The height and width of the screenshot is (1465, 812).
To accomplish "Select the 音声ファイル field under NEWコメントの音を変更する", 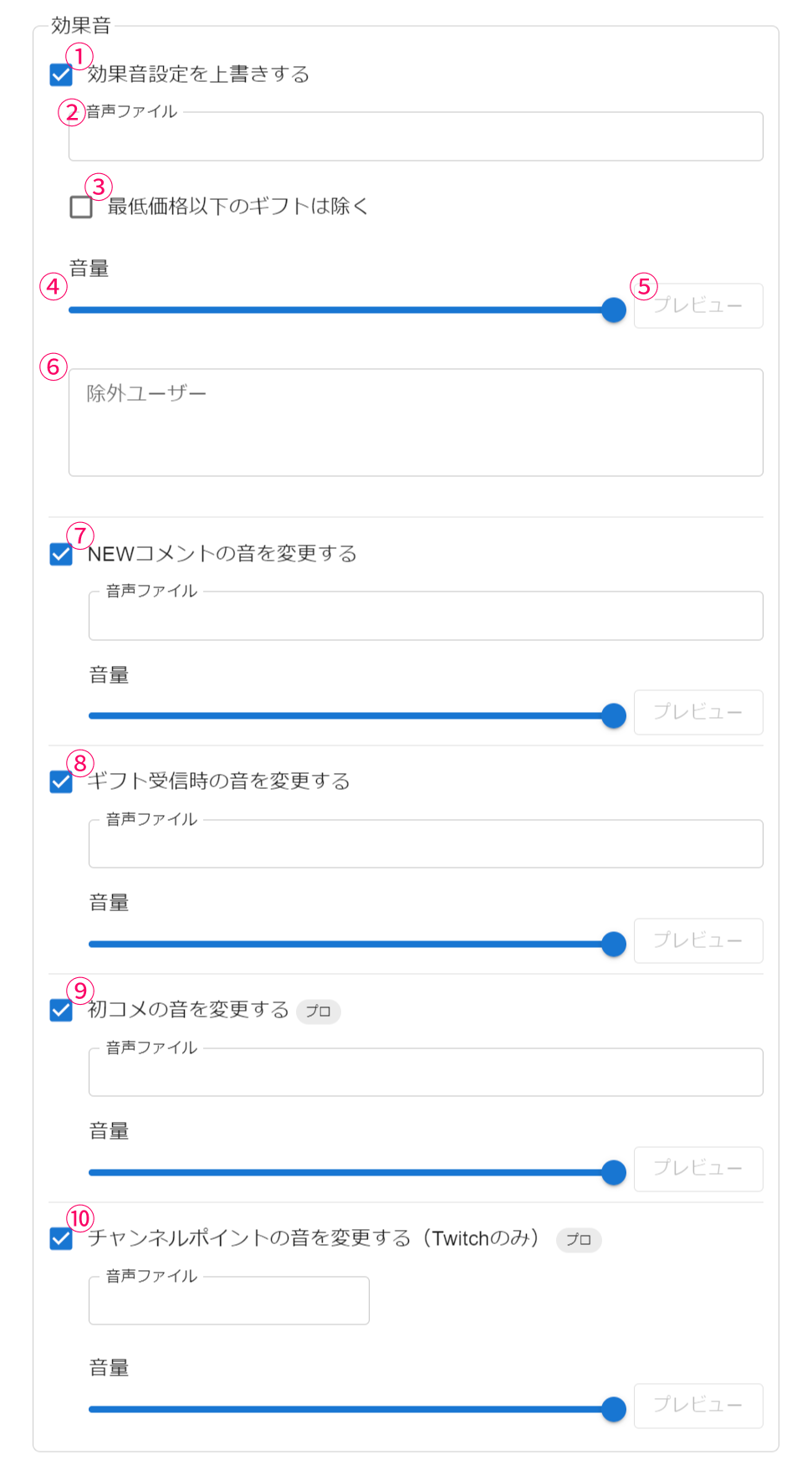I will click(x=425, y=617).
